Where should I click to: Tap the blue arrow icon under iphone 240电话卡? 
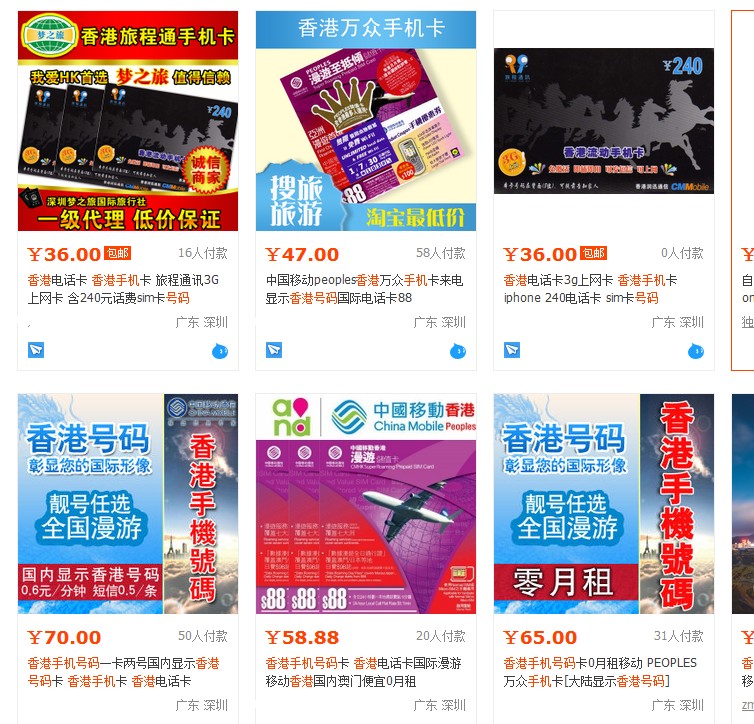[512, 350]
